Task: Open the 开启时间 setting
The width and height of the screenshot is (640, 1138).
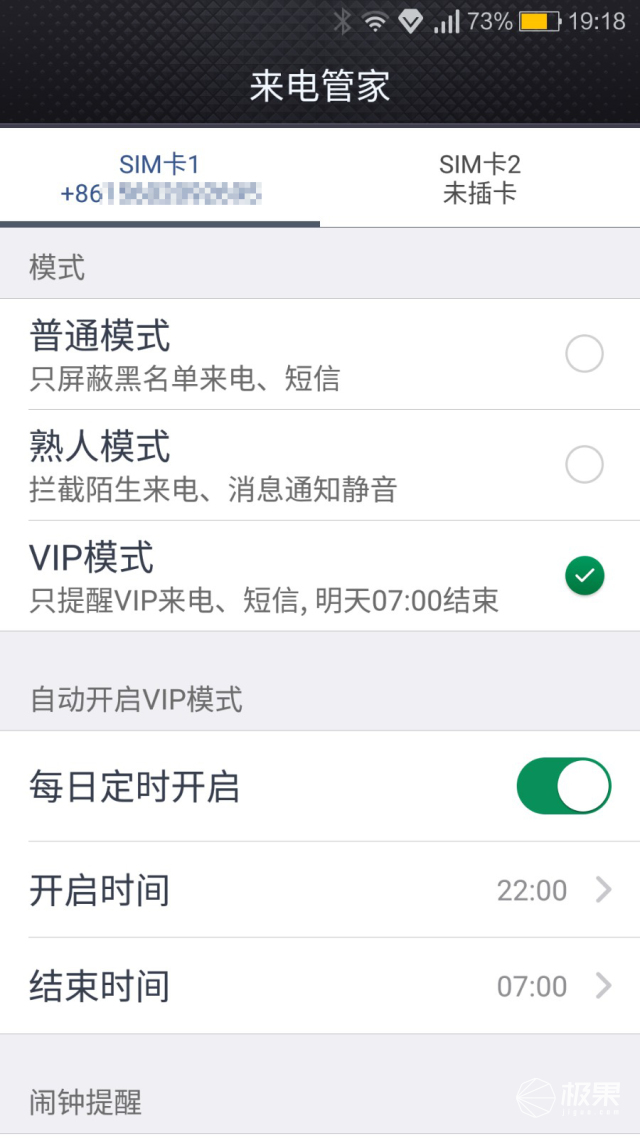Action: pos(320,890)
